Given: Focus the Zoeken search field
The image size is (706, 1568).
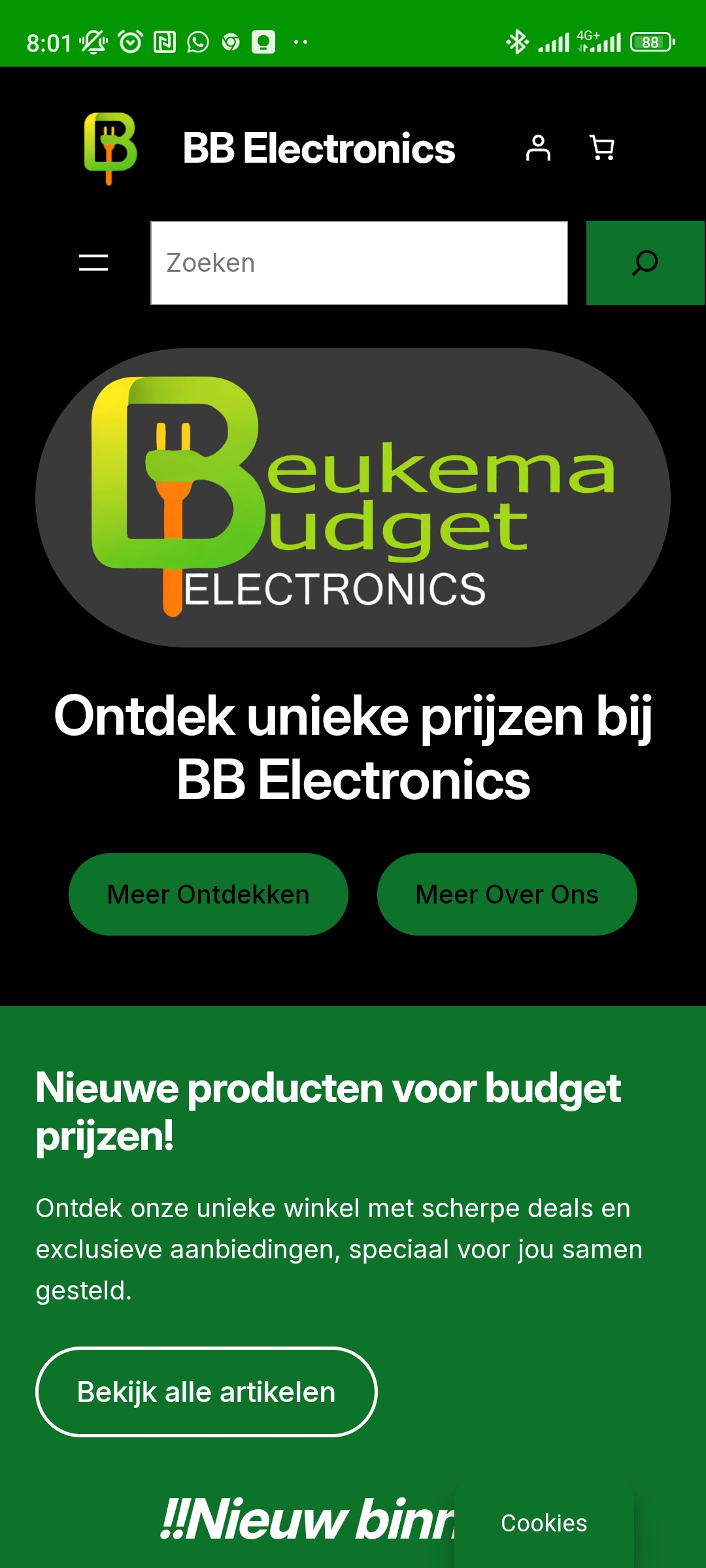Looking at the screenshot, I should click(x=359, y=263).
